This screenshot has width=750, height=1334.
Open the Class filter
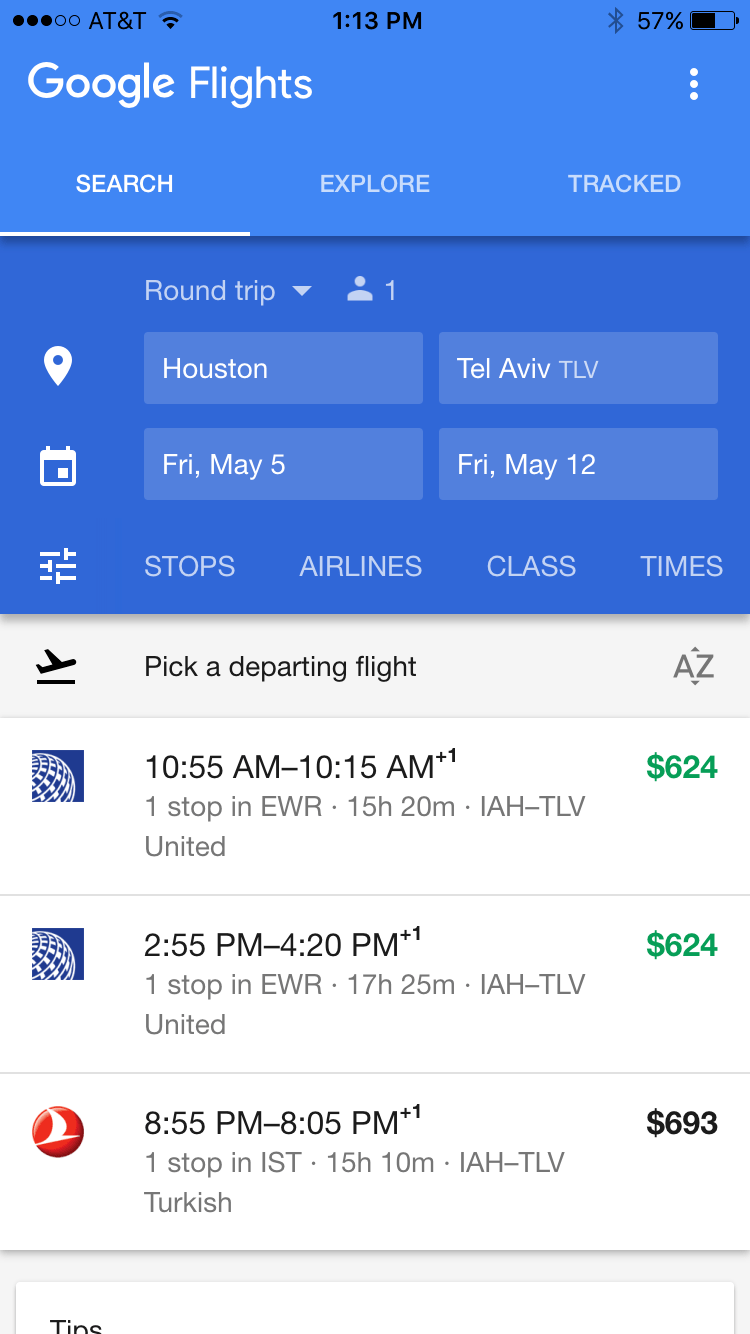(x=531, y=566)
